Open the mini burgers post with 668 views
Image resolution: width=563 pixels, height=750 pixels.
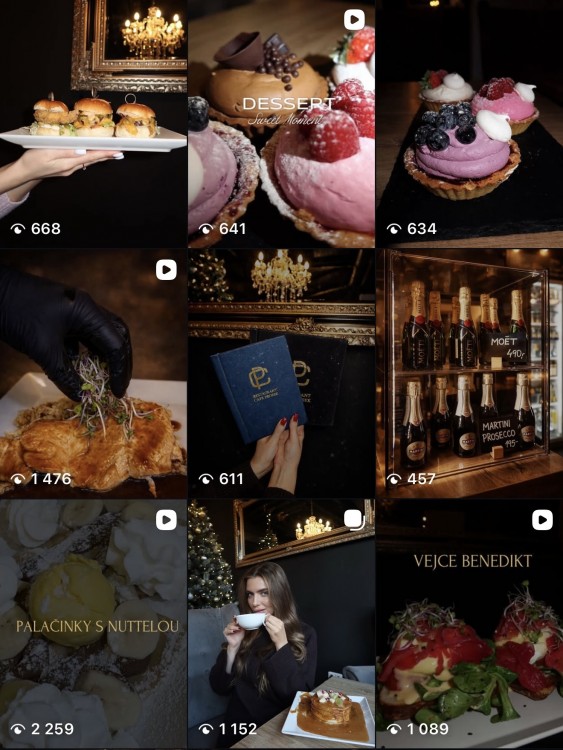pos(93,123)
